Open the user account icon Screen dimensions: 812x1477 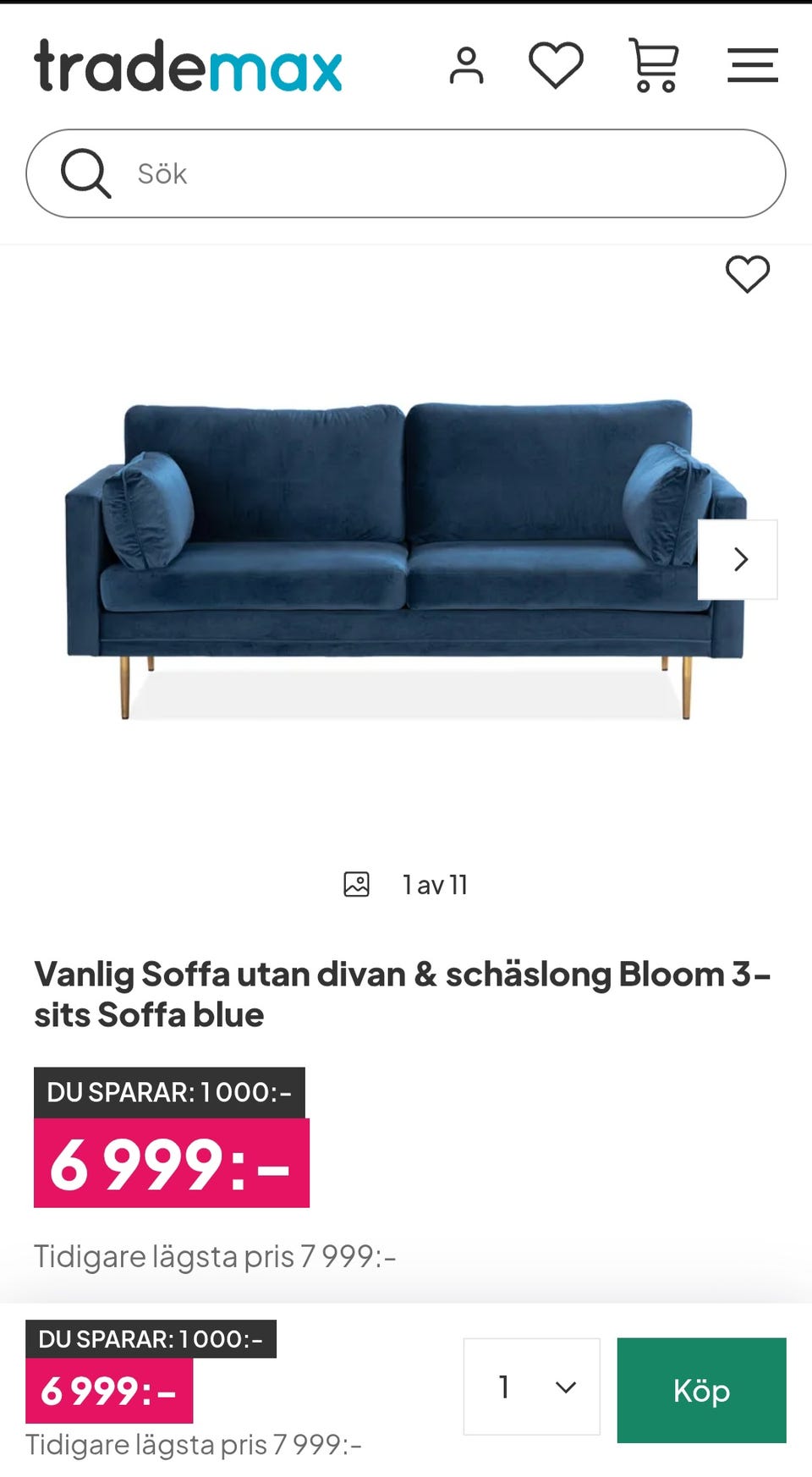[x=469, y=65]
